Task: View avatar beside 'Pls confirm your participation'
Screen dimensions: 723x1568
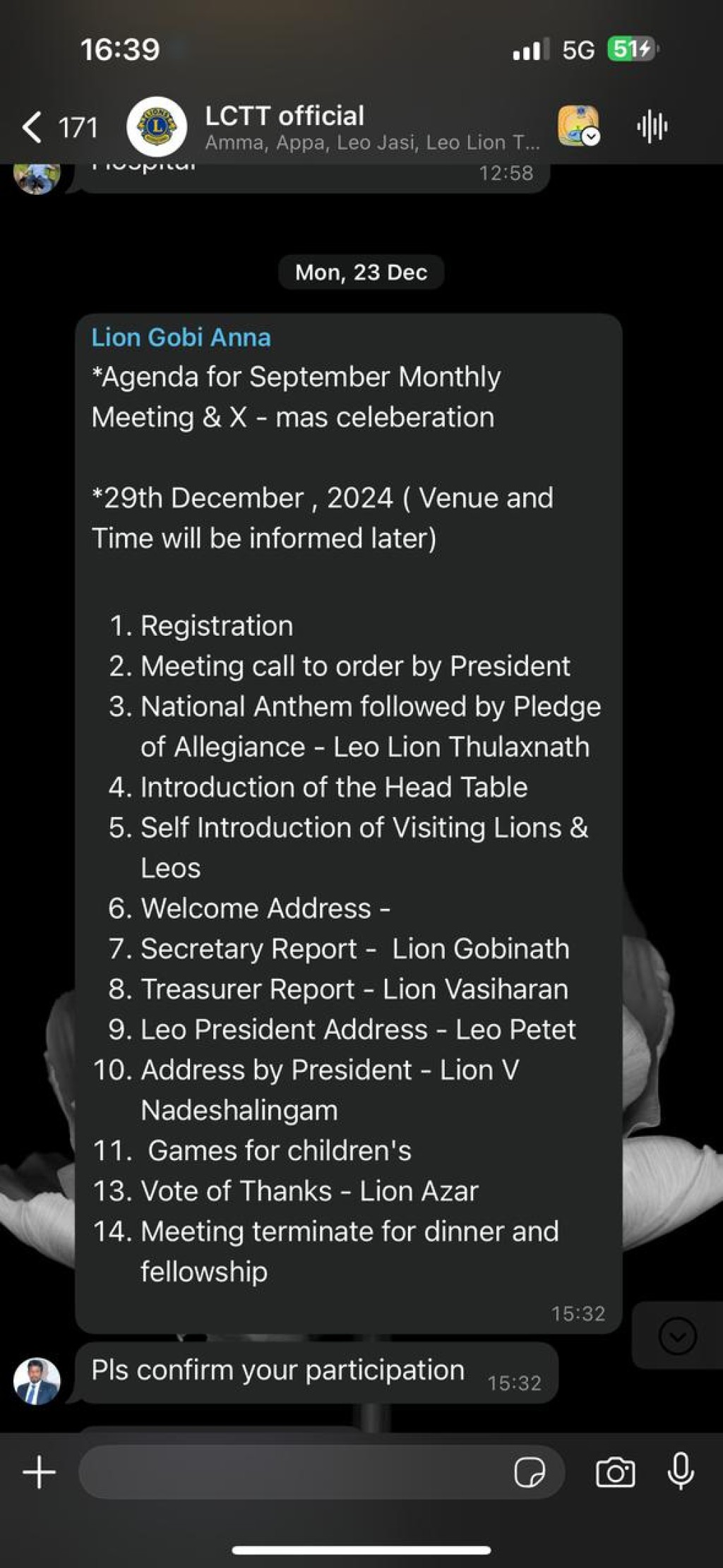Action: coord(37,1381)
